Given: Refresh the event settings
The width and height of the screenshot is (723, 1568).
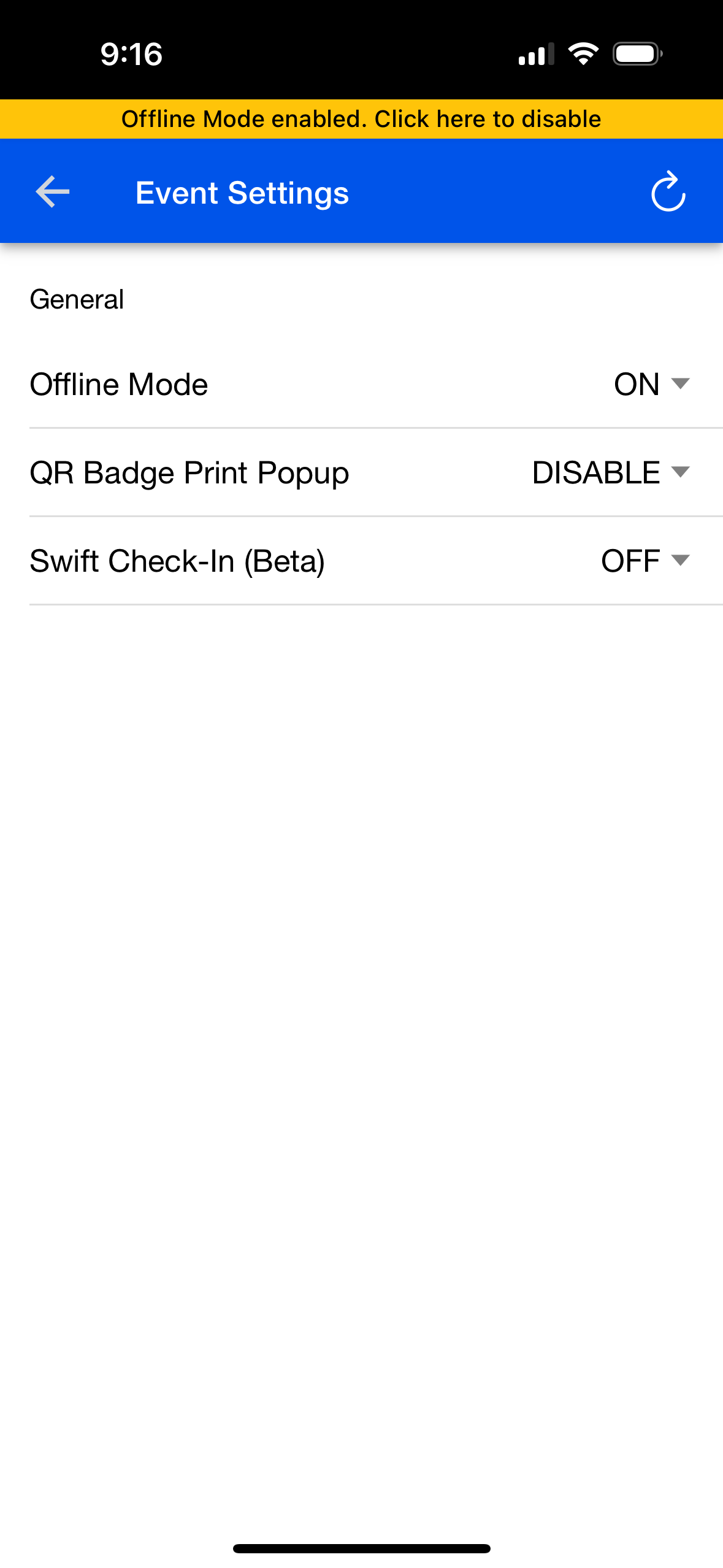Looking at the screenshot, I should click(x=668, y=192).
